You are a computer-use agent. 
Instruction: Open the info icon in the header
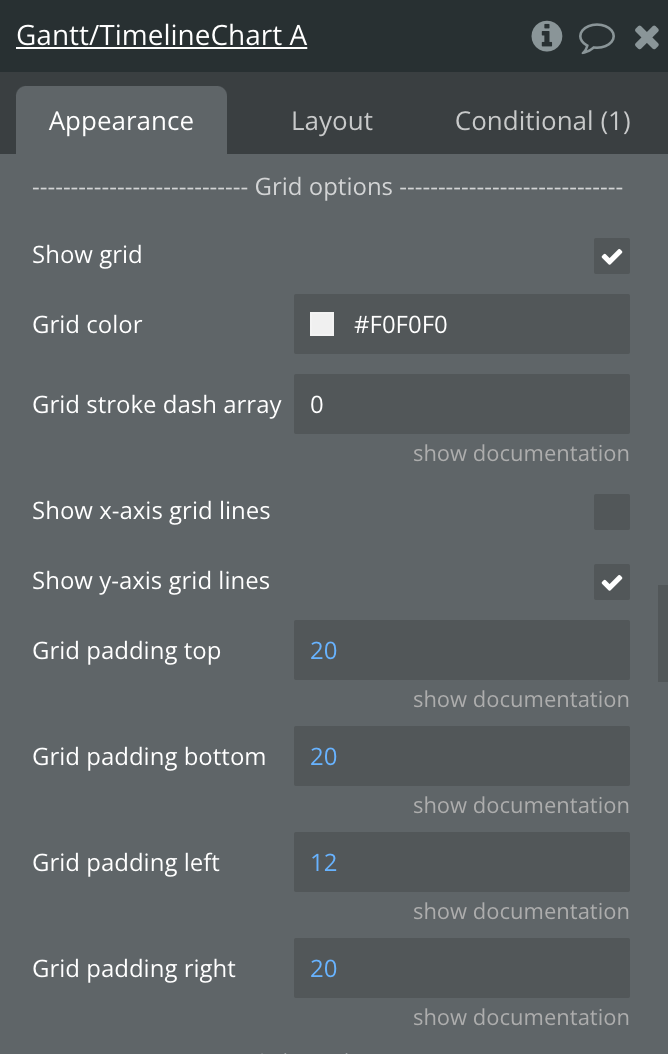(546, 37)
